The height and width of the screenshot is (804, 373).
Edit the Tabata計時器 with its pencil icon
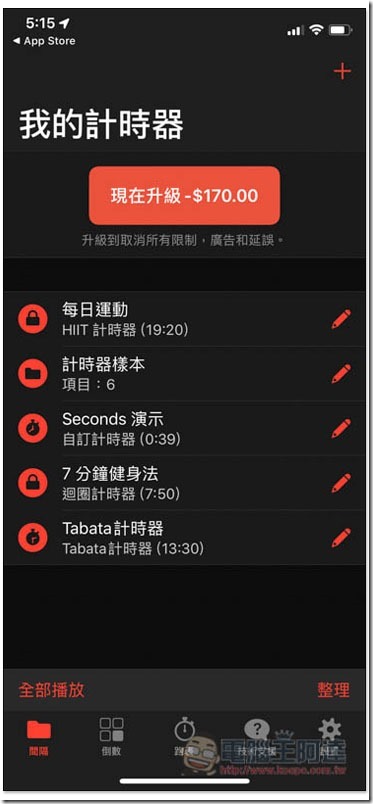coord(341,537)
